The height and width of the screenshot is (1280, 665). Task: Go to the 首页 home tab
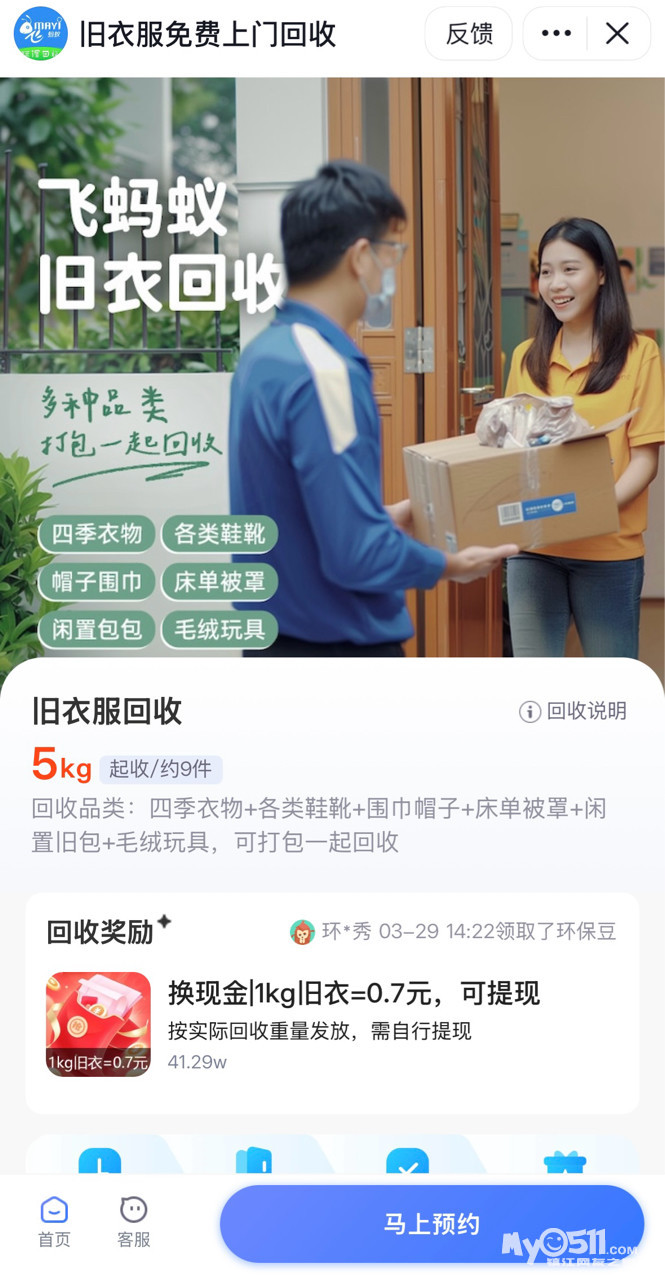(x=54, y=1222)
